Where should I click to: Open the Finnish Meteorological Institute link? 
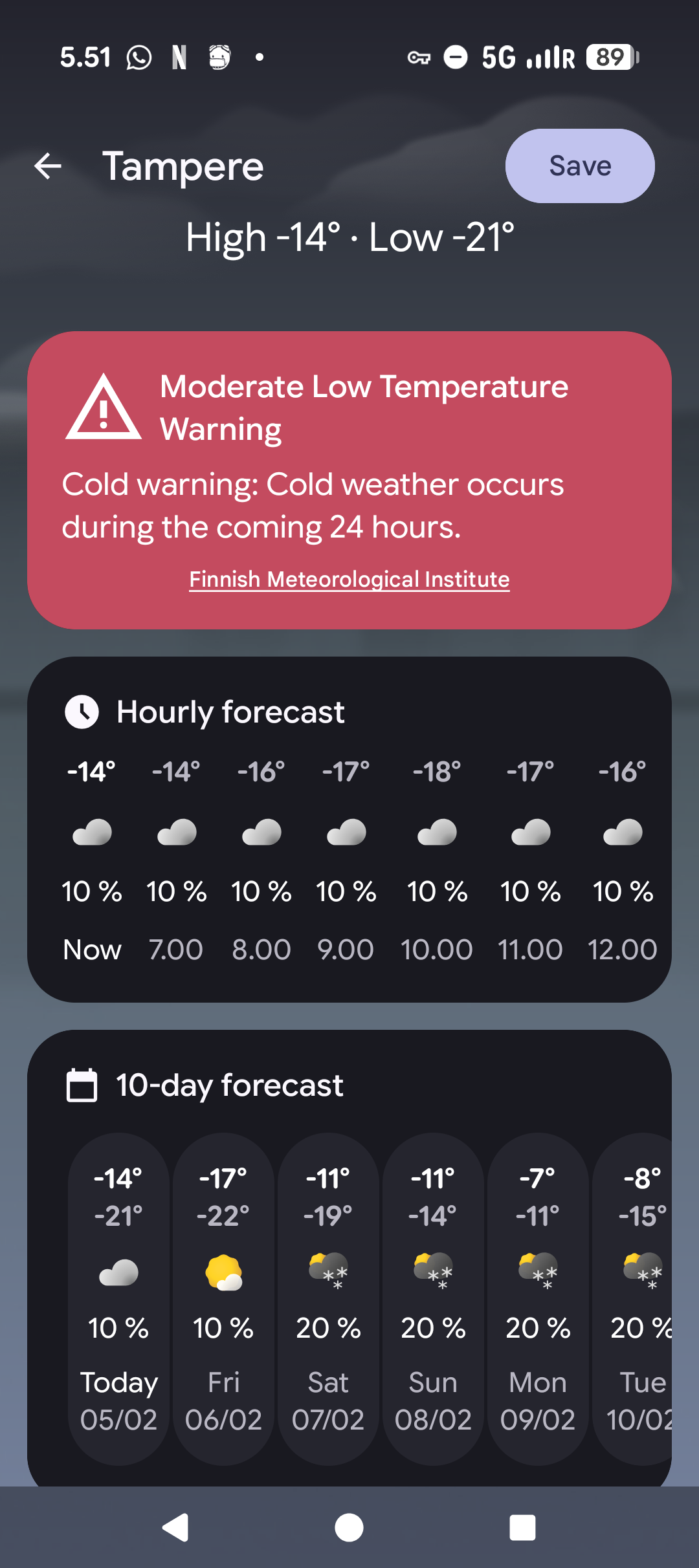coord(349,579)
